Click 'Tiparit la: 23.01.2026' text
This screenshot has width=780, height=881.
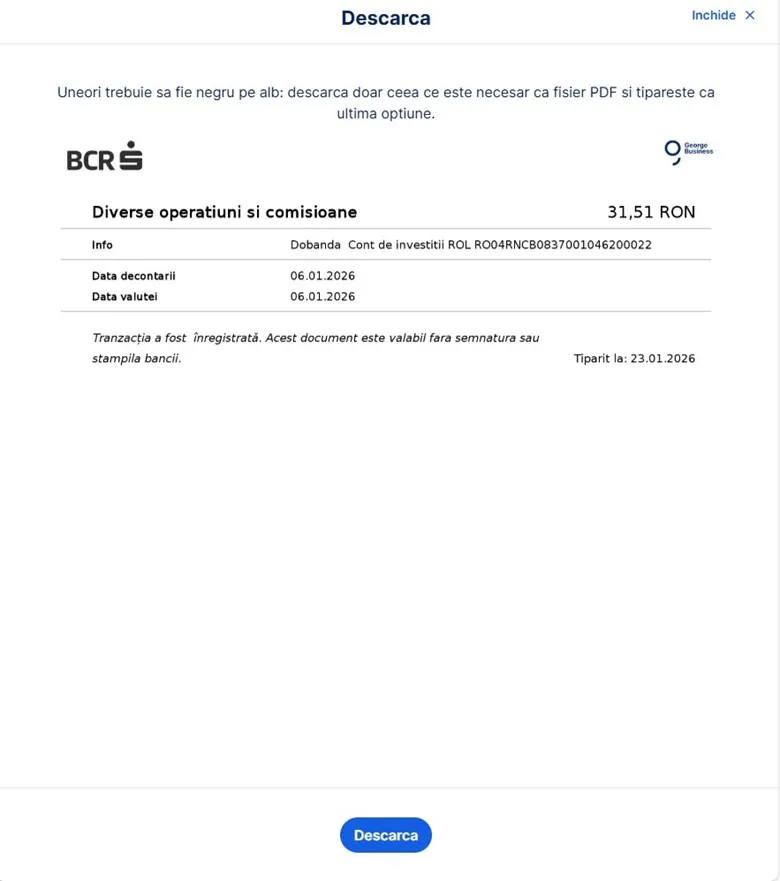coord(634,358)
